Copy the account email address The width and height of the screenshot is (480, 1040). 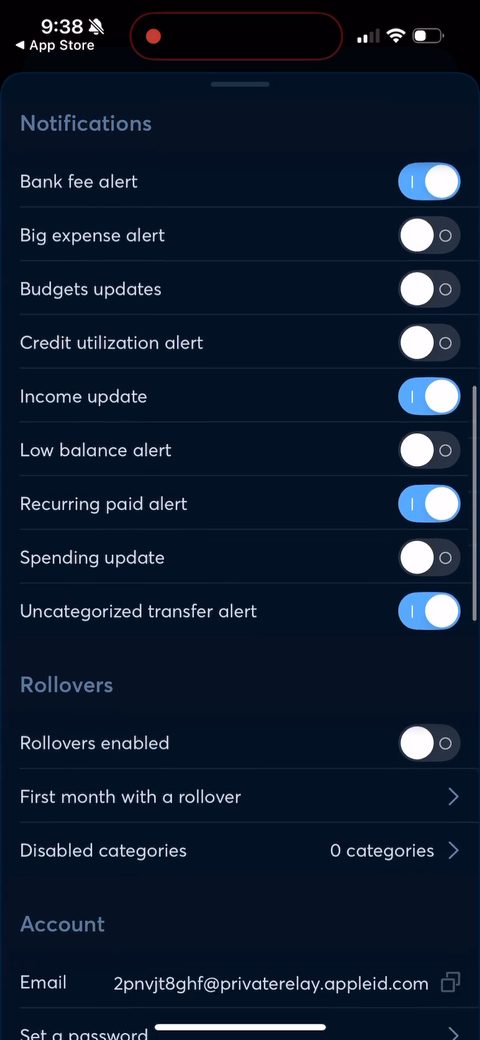point(451,982)
